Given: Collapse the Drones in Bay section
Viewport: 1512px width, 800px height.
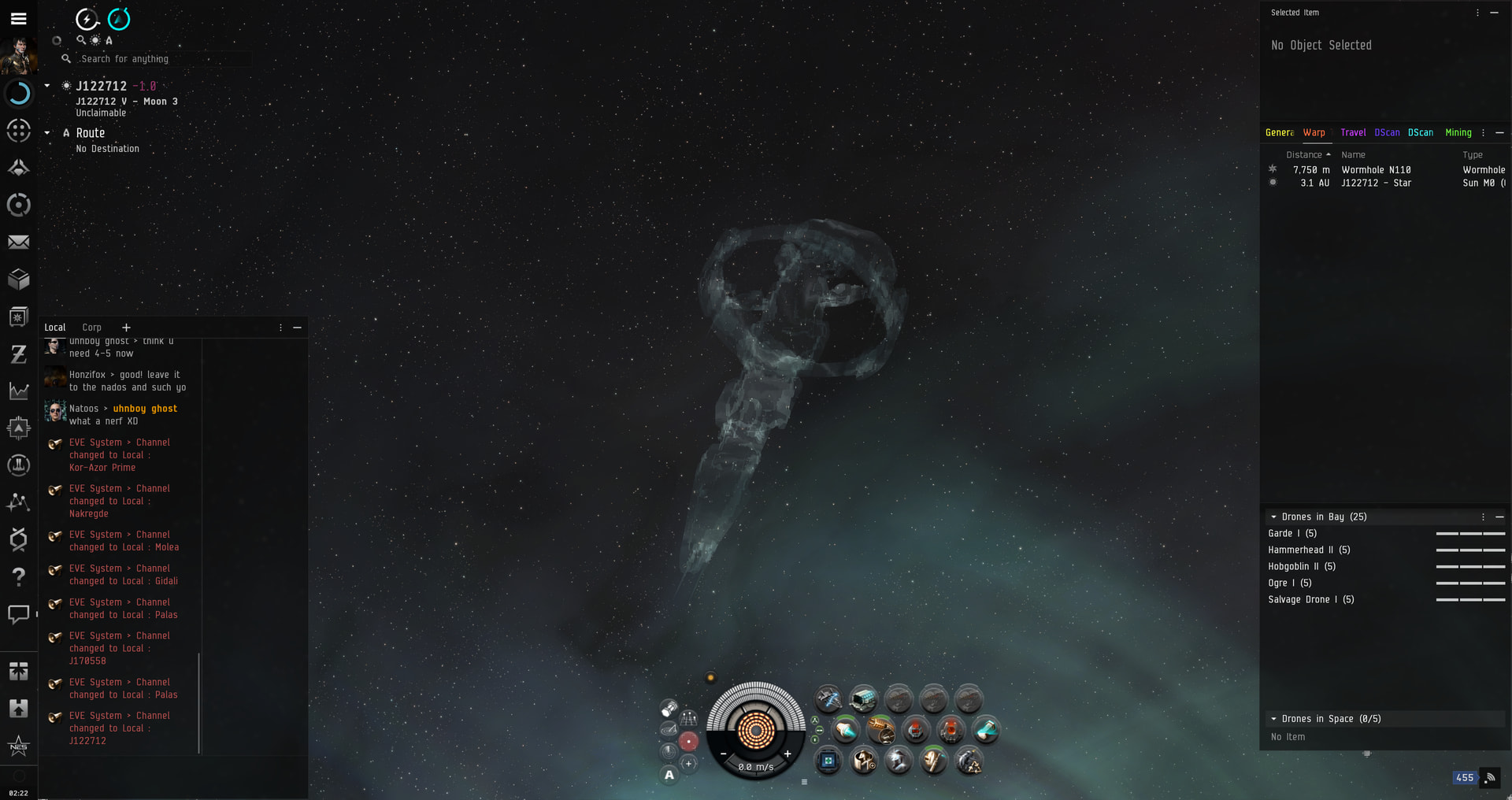Looking at the screenshot, I should [1273, 517].
